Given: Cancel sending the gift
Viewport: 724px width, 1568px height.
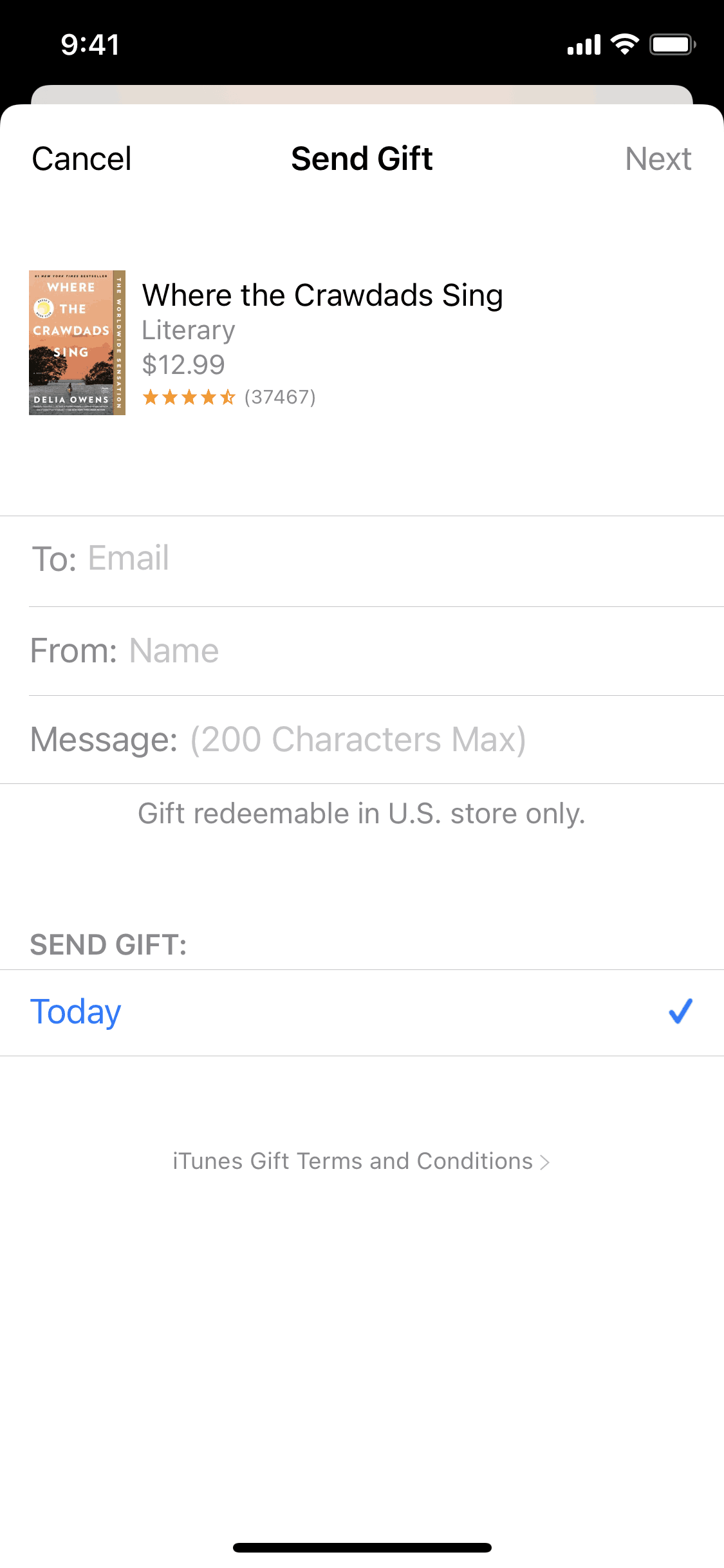Looking at the screenshot, I should 82,159.
